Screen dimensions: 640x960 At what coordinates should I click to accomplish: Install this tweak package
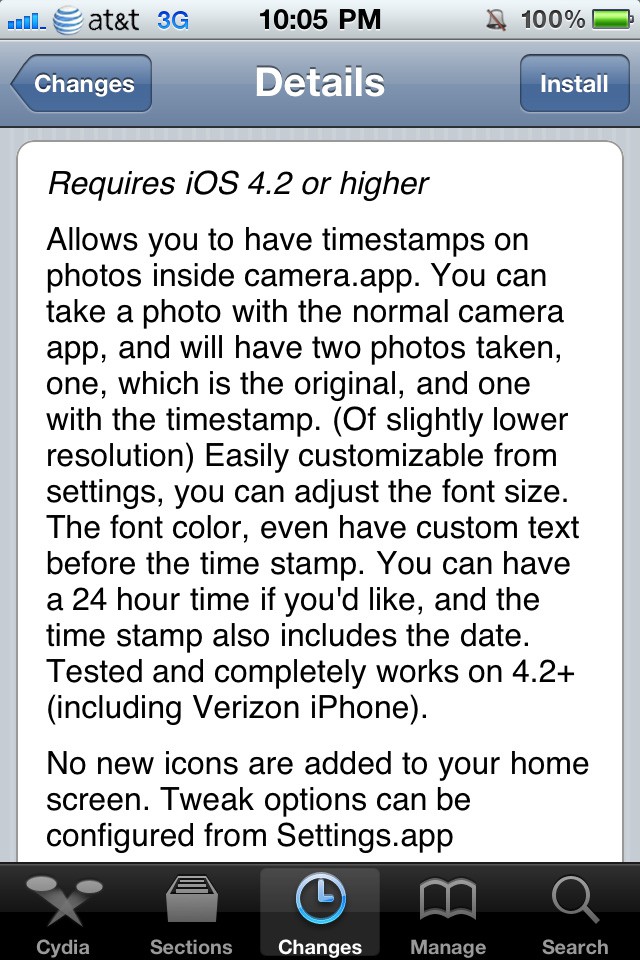(x=574, y=84)
